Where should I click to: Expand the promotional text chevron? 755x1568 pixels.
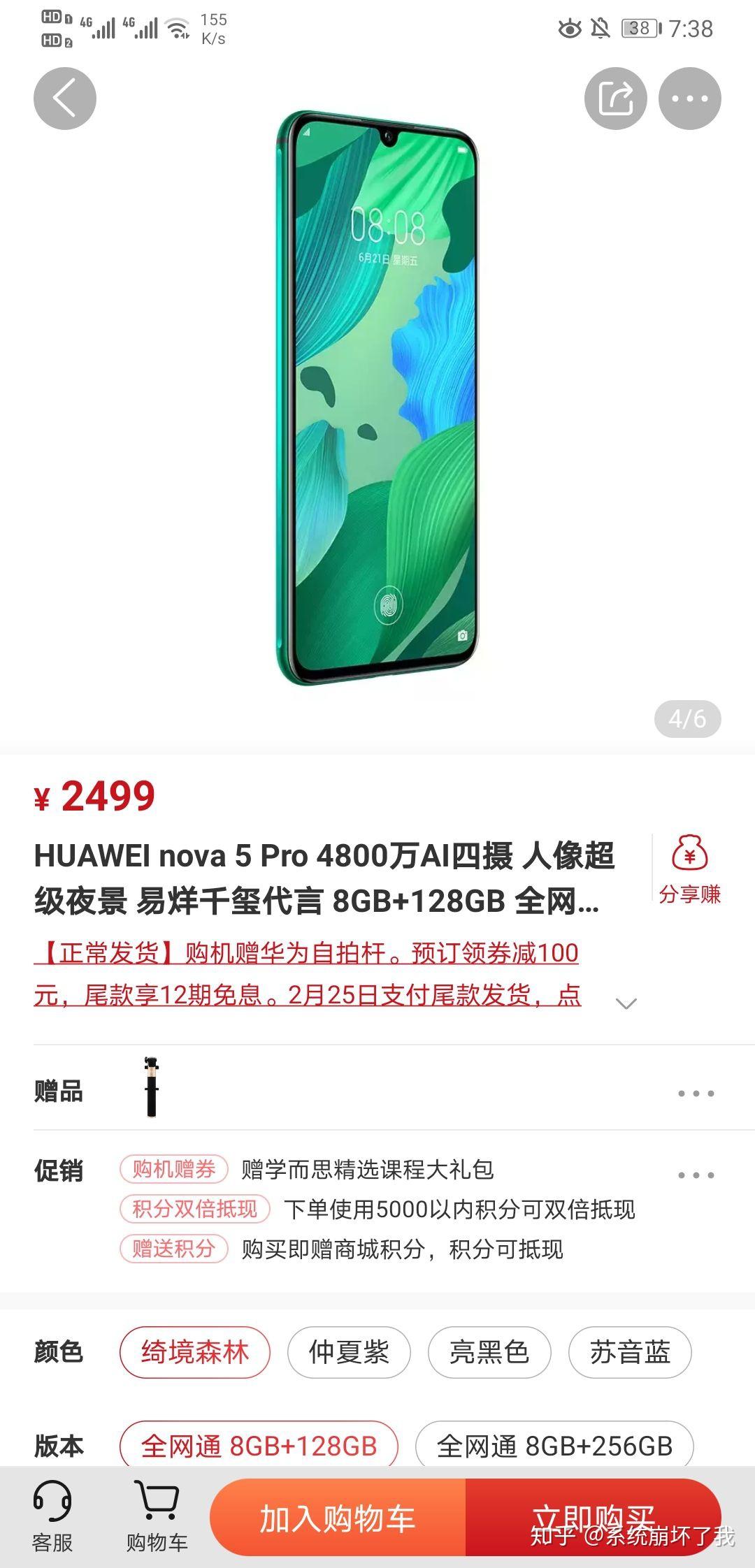[626, 1003]
